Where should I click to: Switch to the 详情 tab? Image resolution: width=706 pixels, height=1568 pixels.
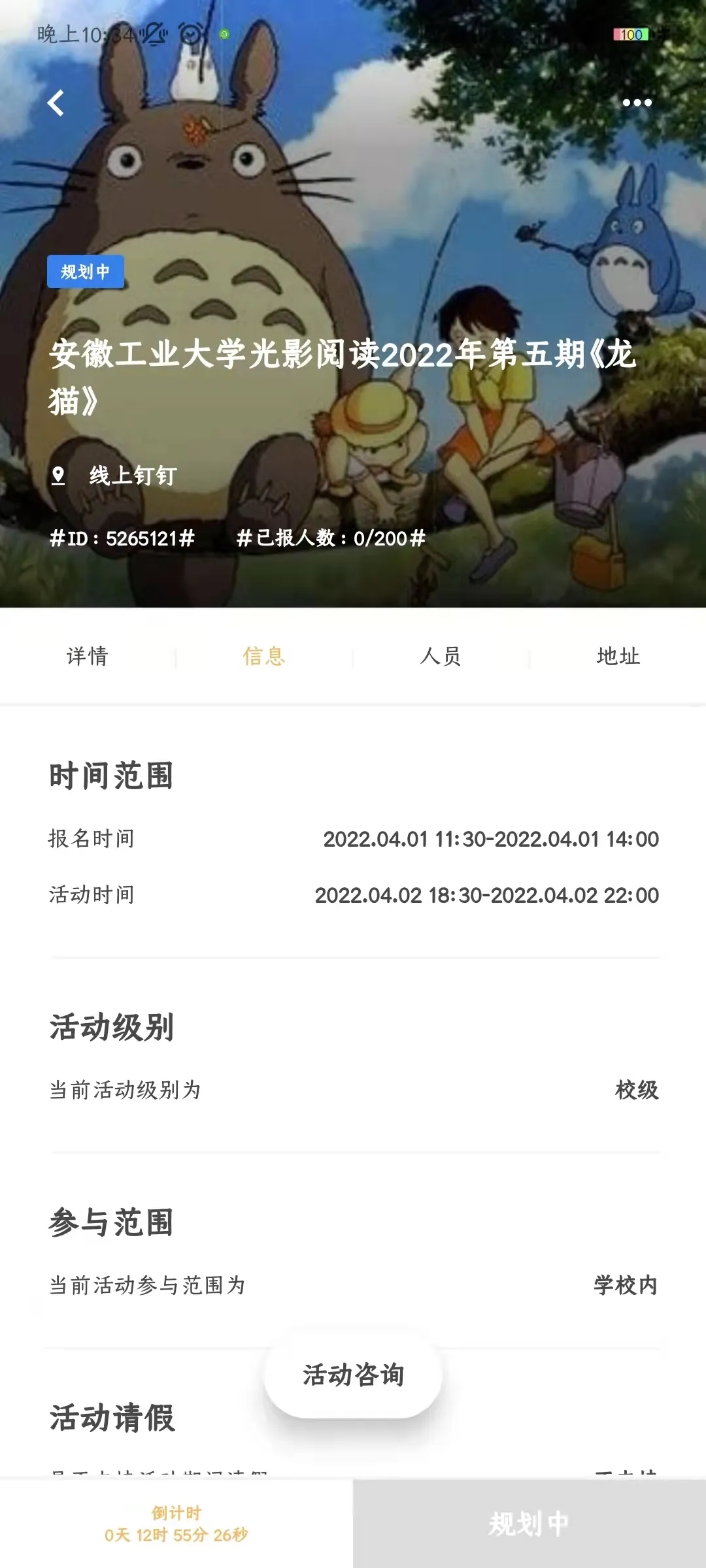(x=88, y=656)
